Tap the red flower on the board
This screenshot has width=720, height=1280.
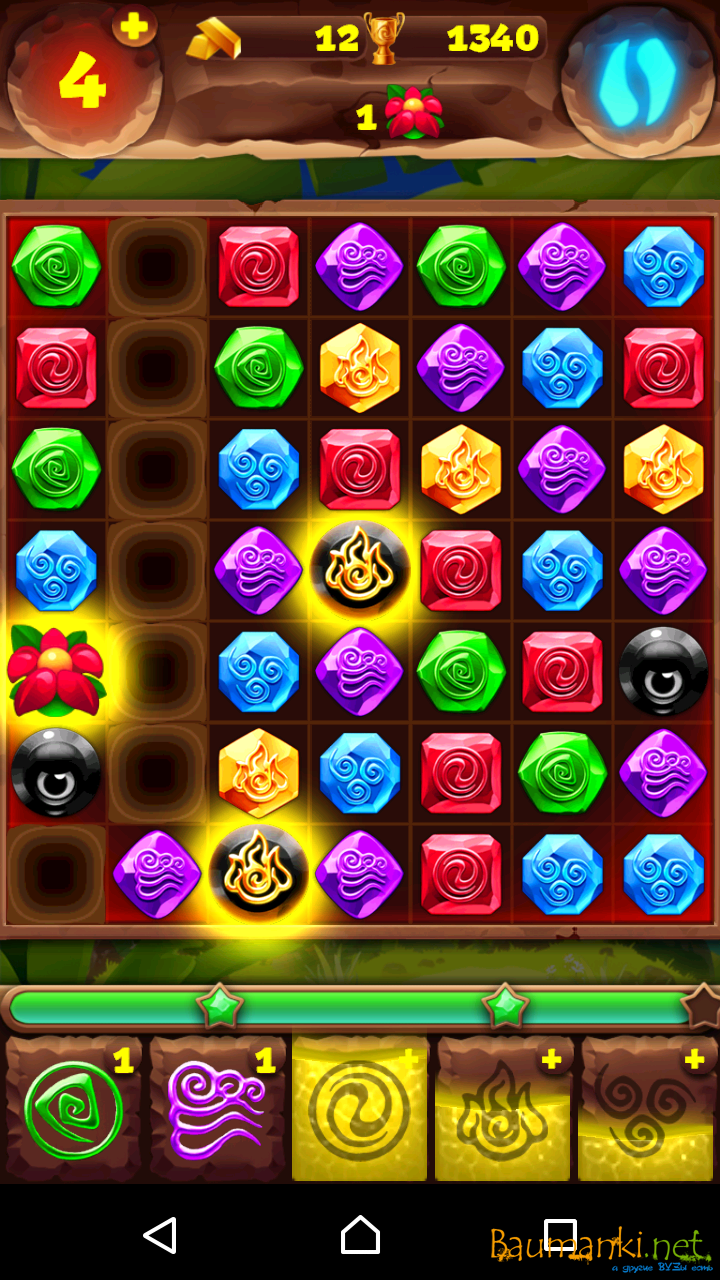(x=56, y=669)
